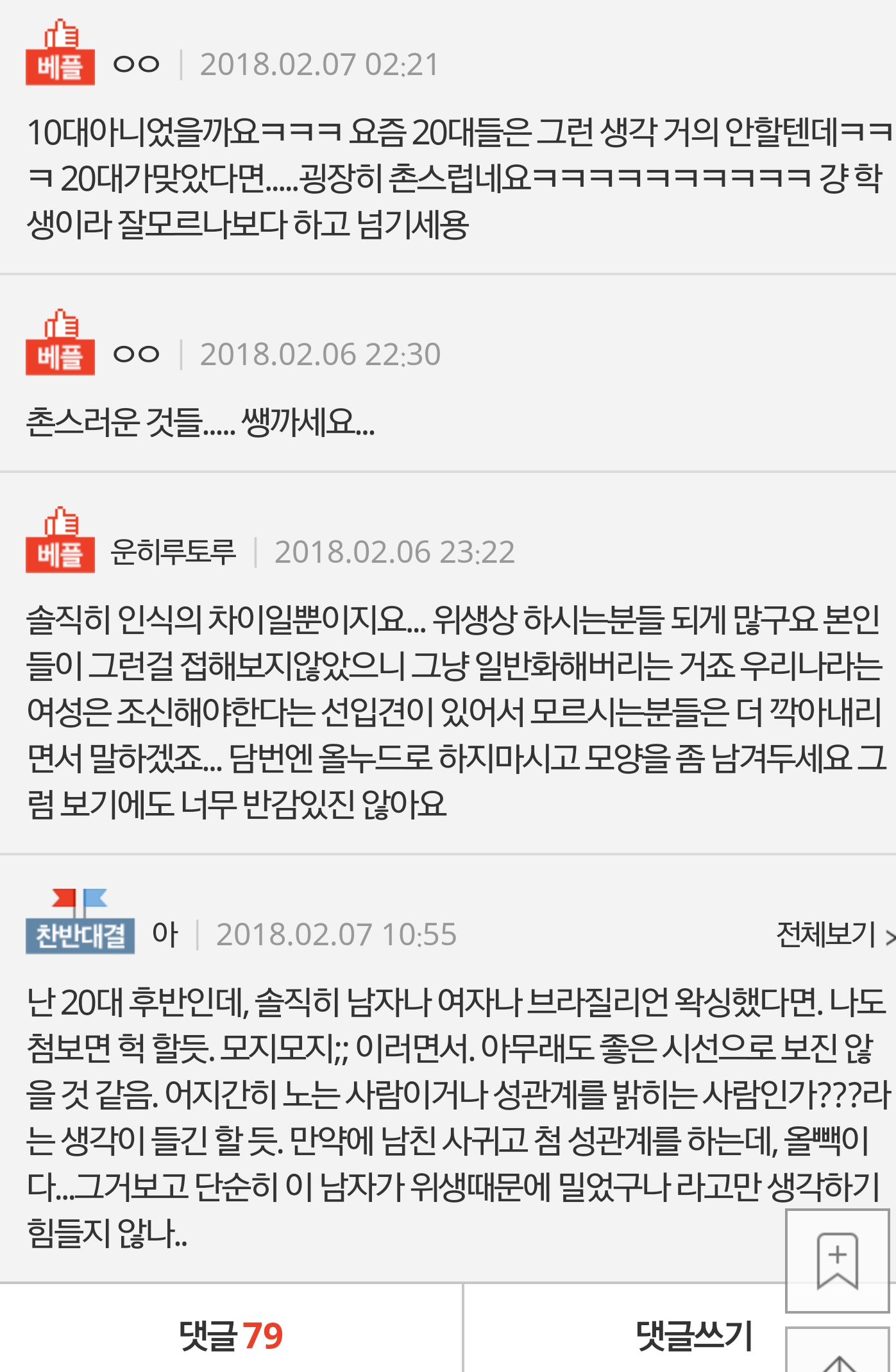The height and width of the screenshot is (1372, 896).
Task: Bookmark this post with the plus icon
Action: 837,1261
